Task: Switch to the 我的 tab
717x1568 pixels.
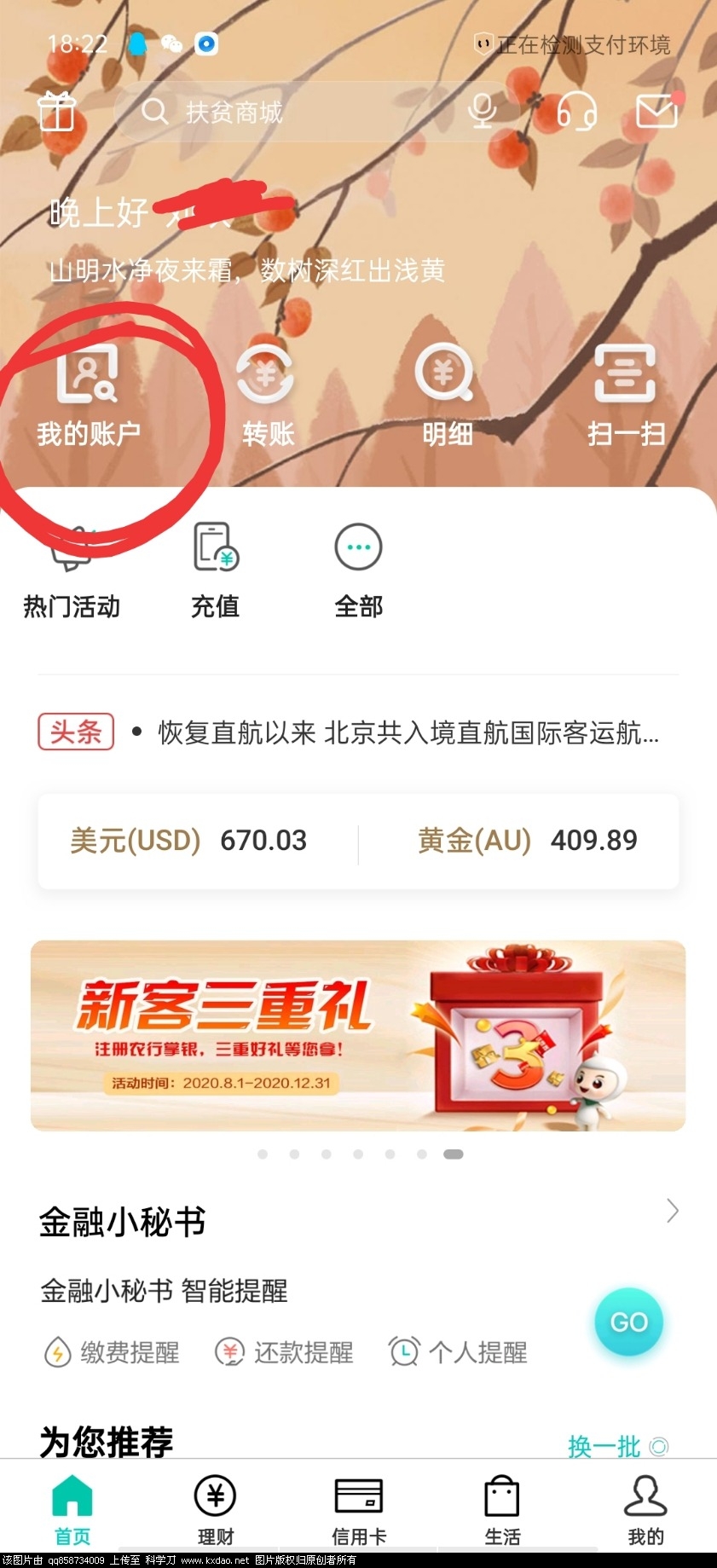Action: coord(645,1509)
